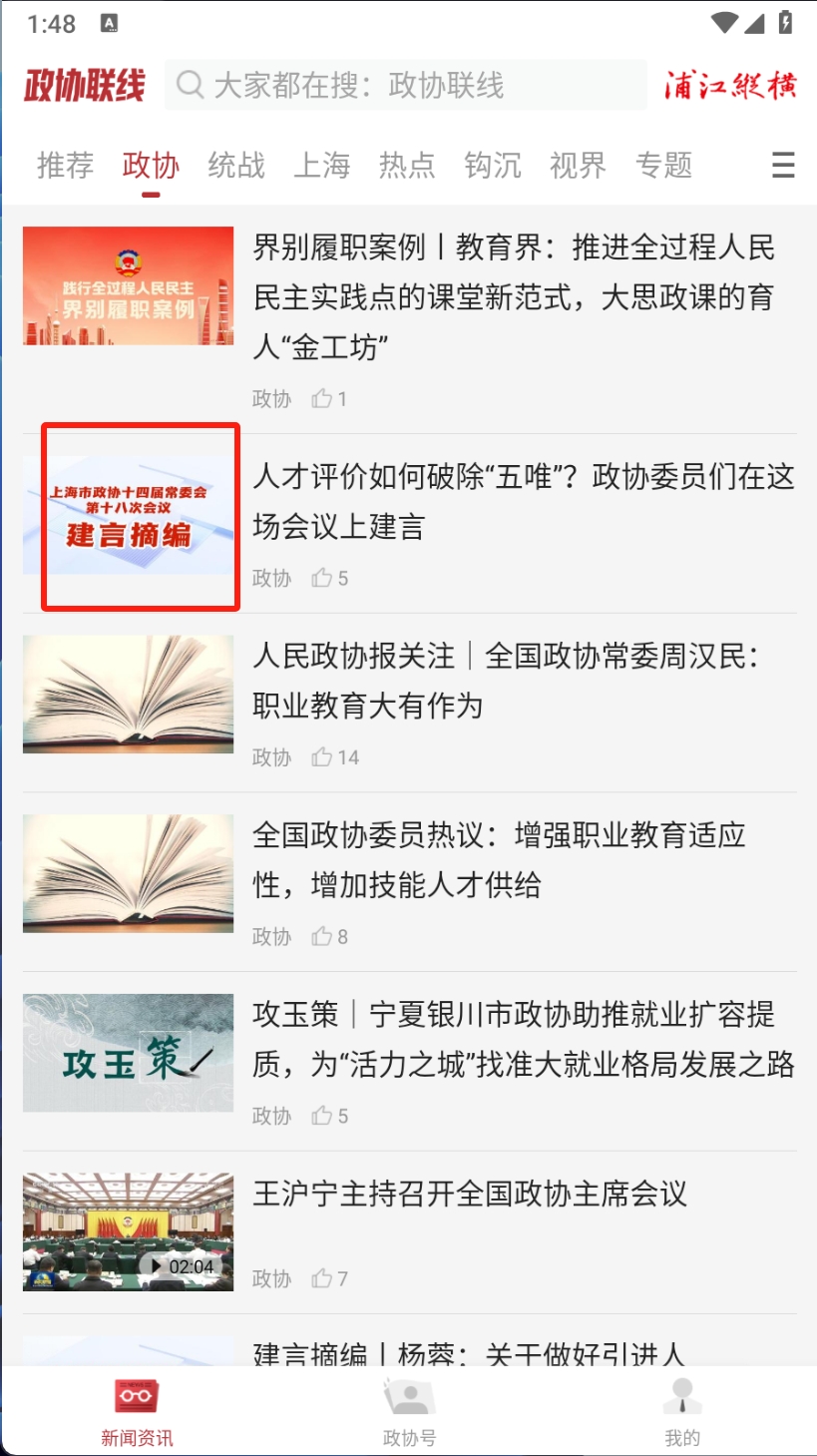Open article 界别履职案例丨教育界

pyautogui.click(x=514, y=296)
